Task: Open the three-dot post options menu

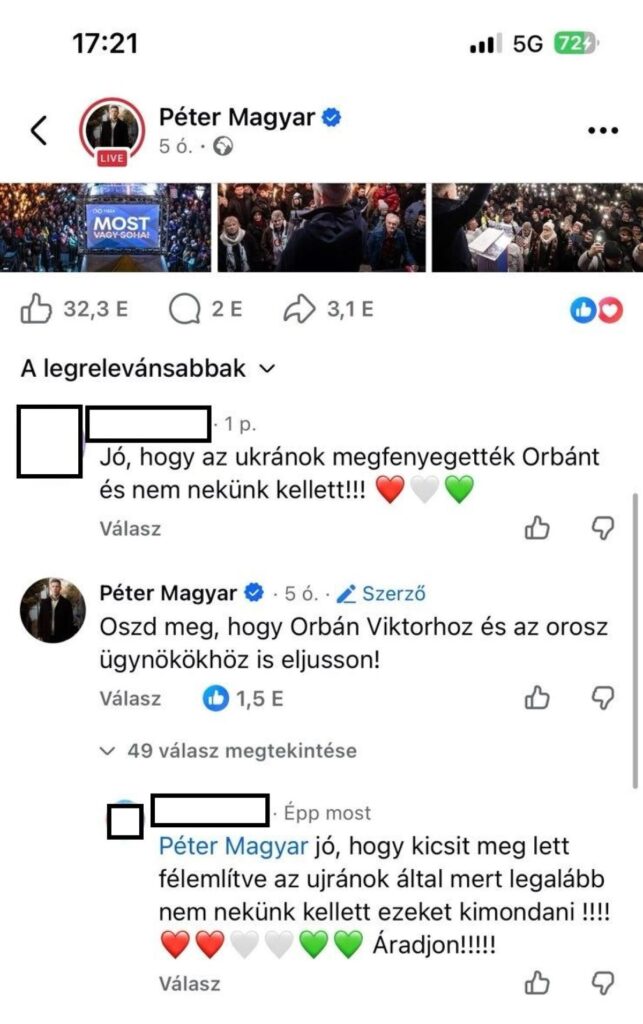Action: pyautogui.click(x=603, y=131)
